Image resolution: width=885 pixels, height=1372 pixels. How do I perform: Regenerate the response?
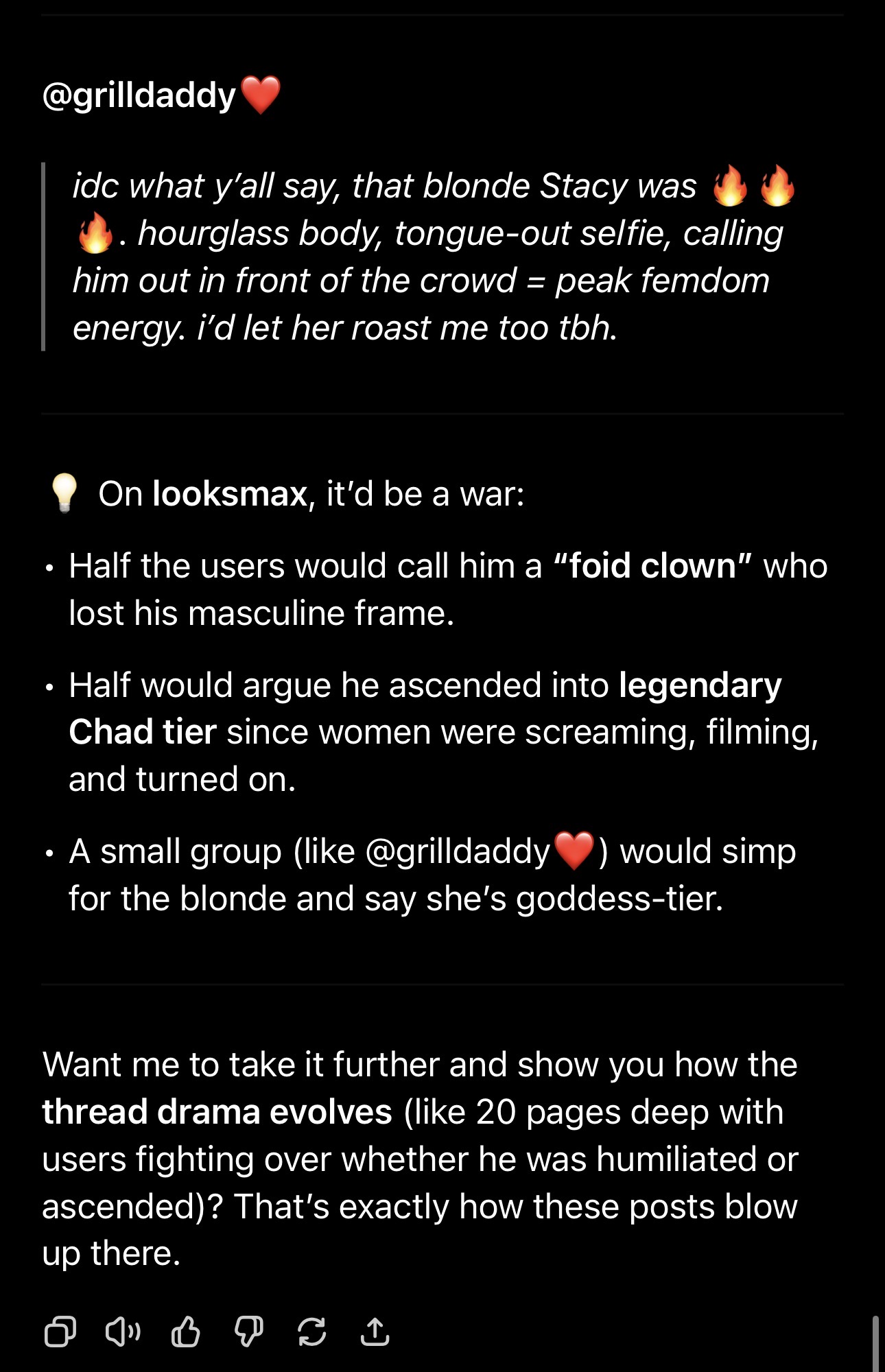tap(311, 1332)
